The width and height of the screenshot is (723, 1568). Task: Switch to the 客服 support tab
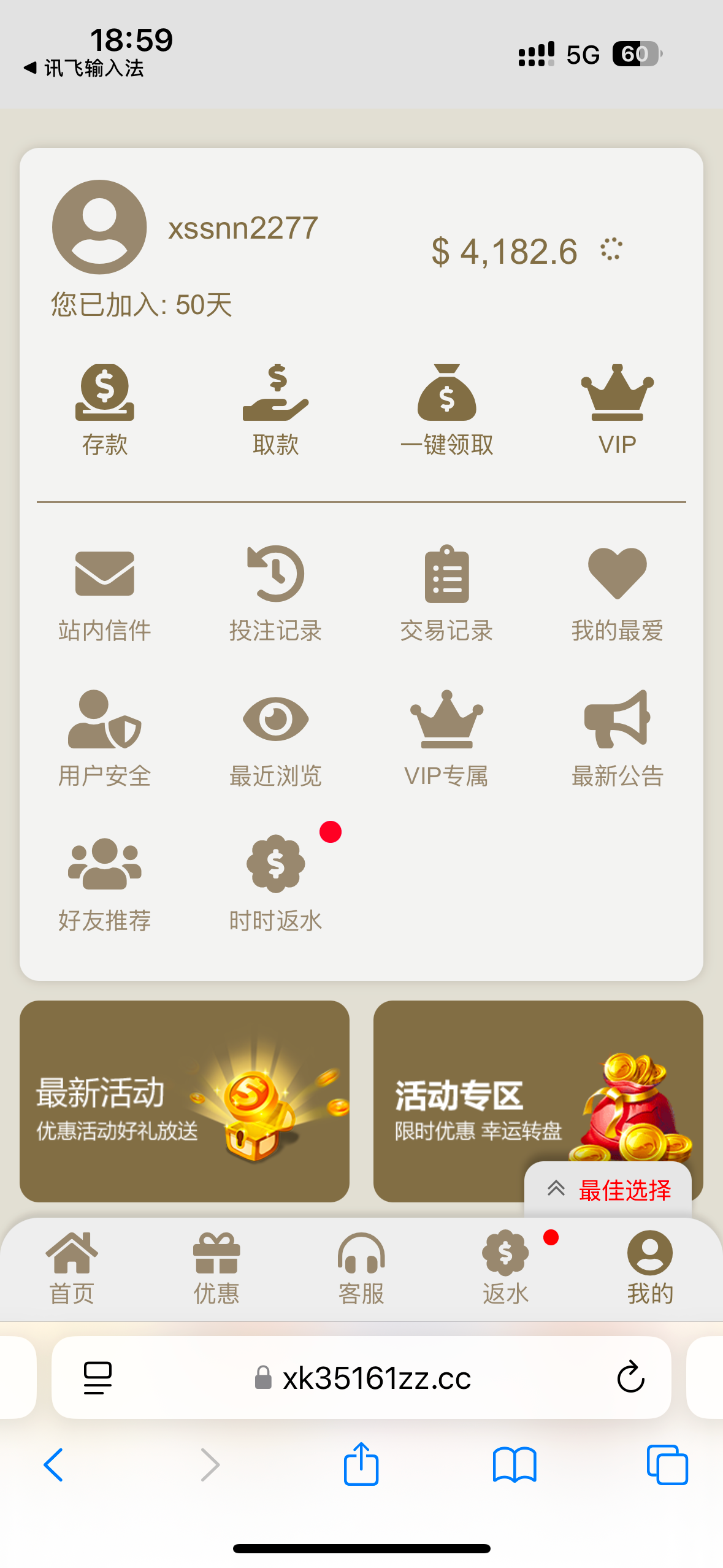[x=361, y=1267]
